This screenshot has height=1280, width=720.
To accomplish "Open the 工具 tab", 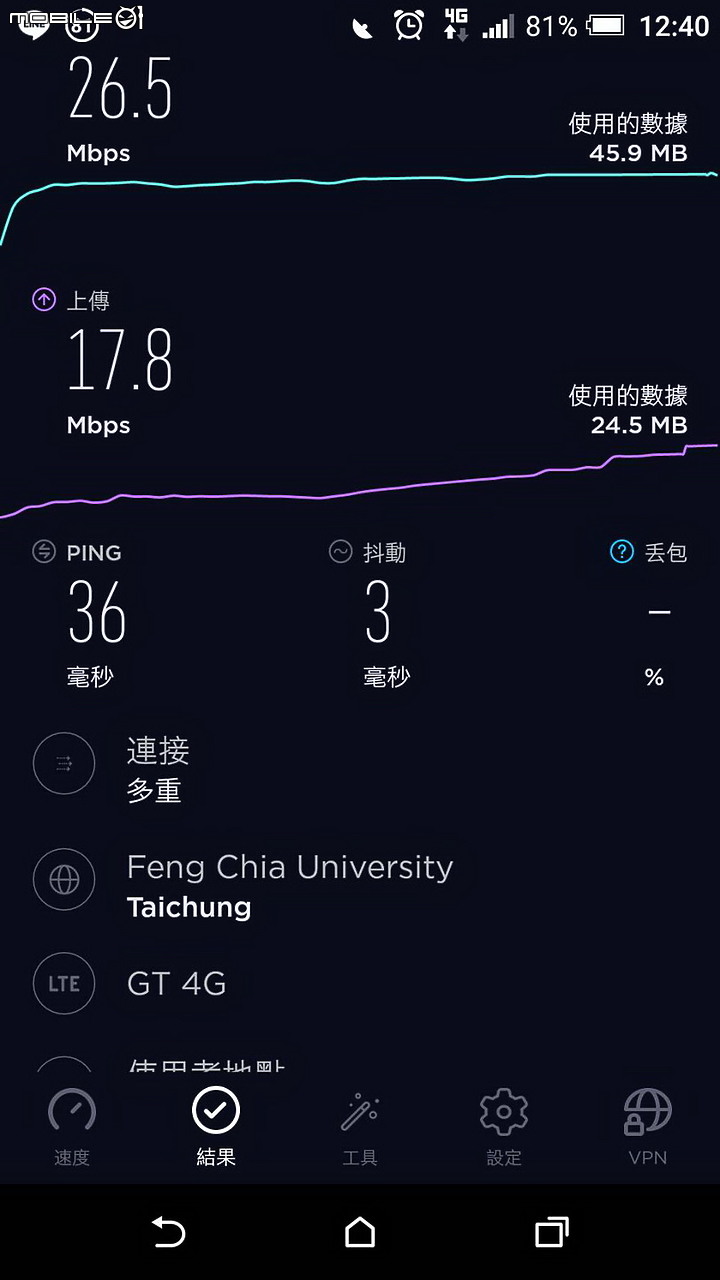I will (x=360, y=1128).
